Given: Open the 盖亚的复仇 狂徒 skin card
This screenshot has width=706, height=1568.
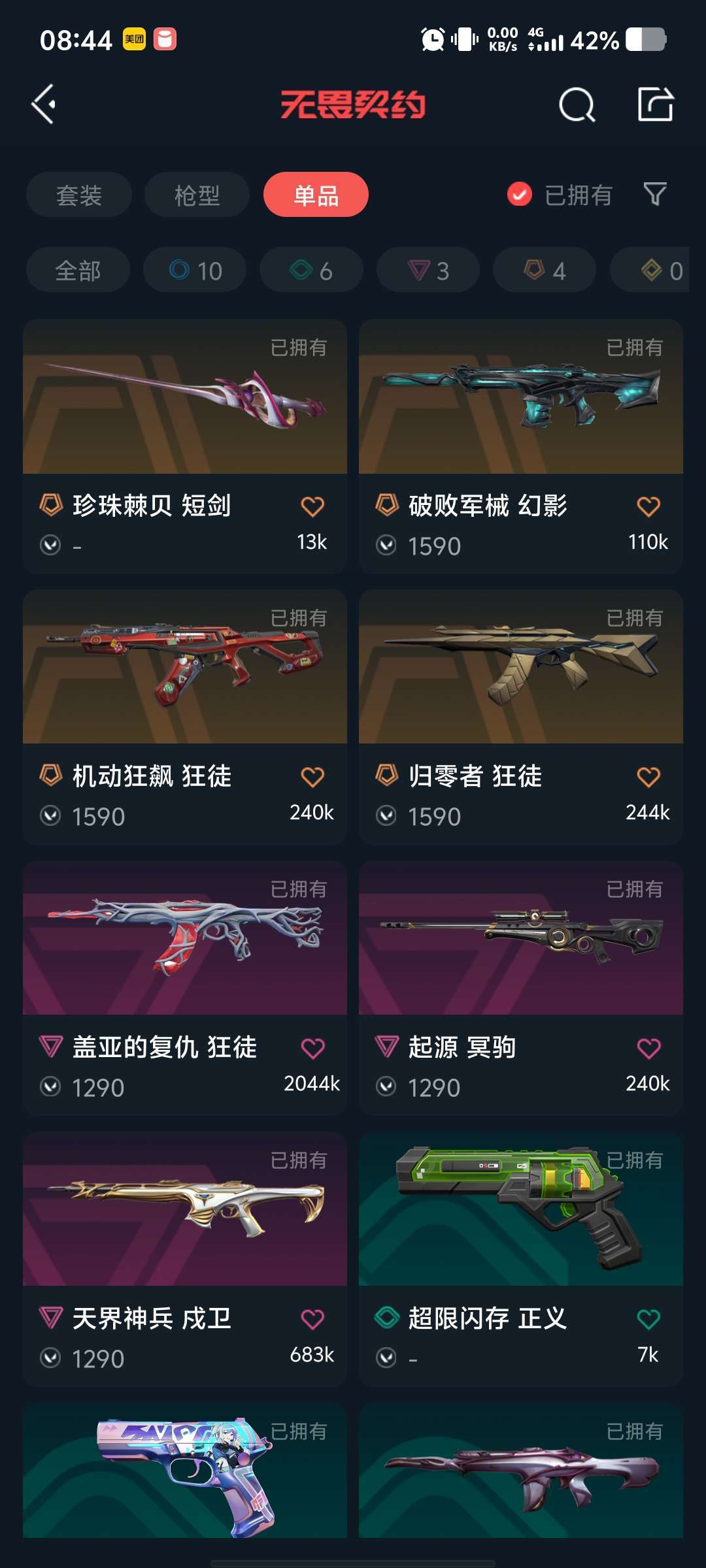Looking at the screenshot, I should 185,988.
